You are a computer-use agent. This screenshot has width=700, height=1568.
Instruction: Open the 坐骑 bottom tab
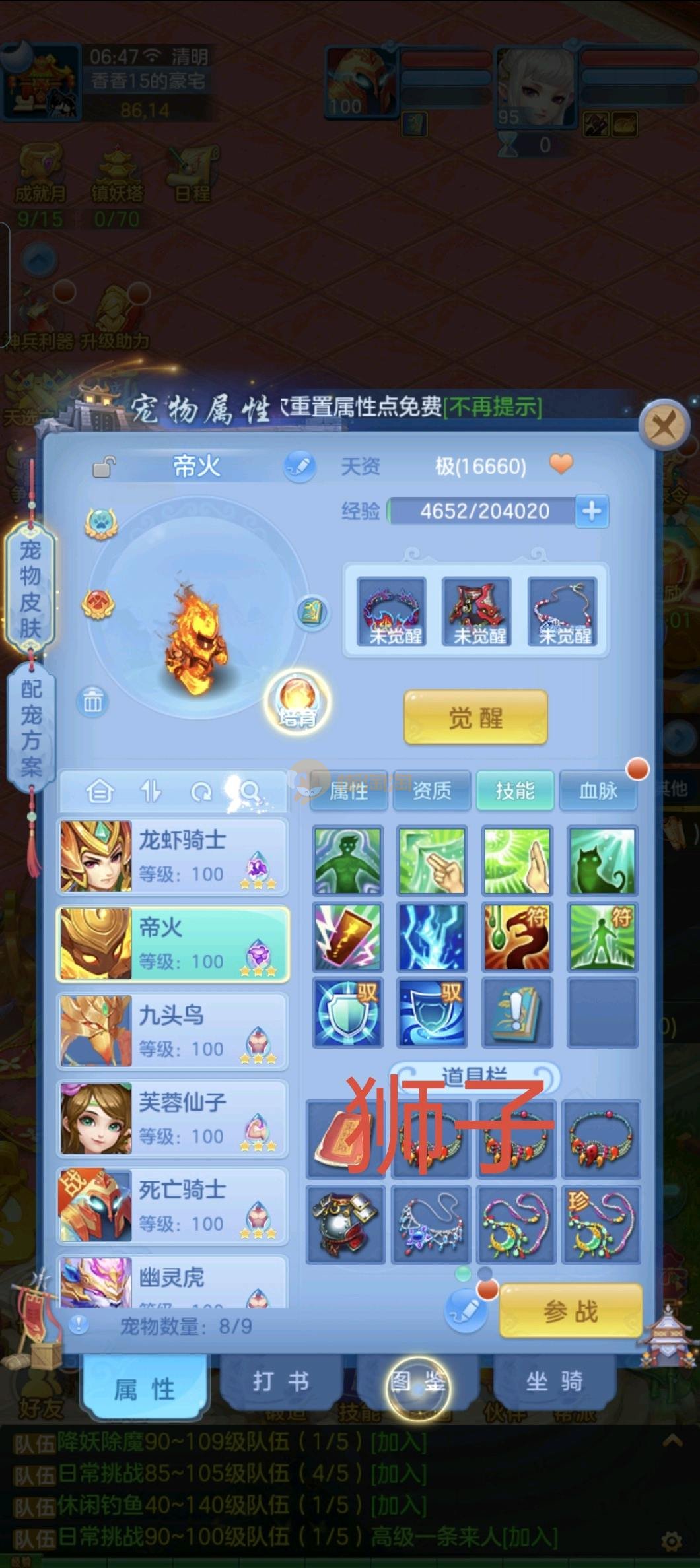554,1381
